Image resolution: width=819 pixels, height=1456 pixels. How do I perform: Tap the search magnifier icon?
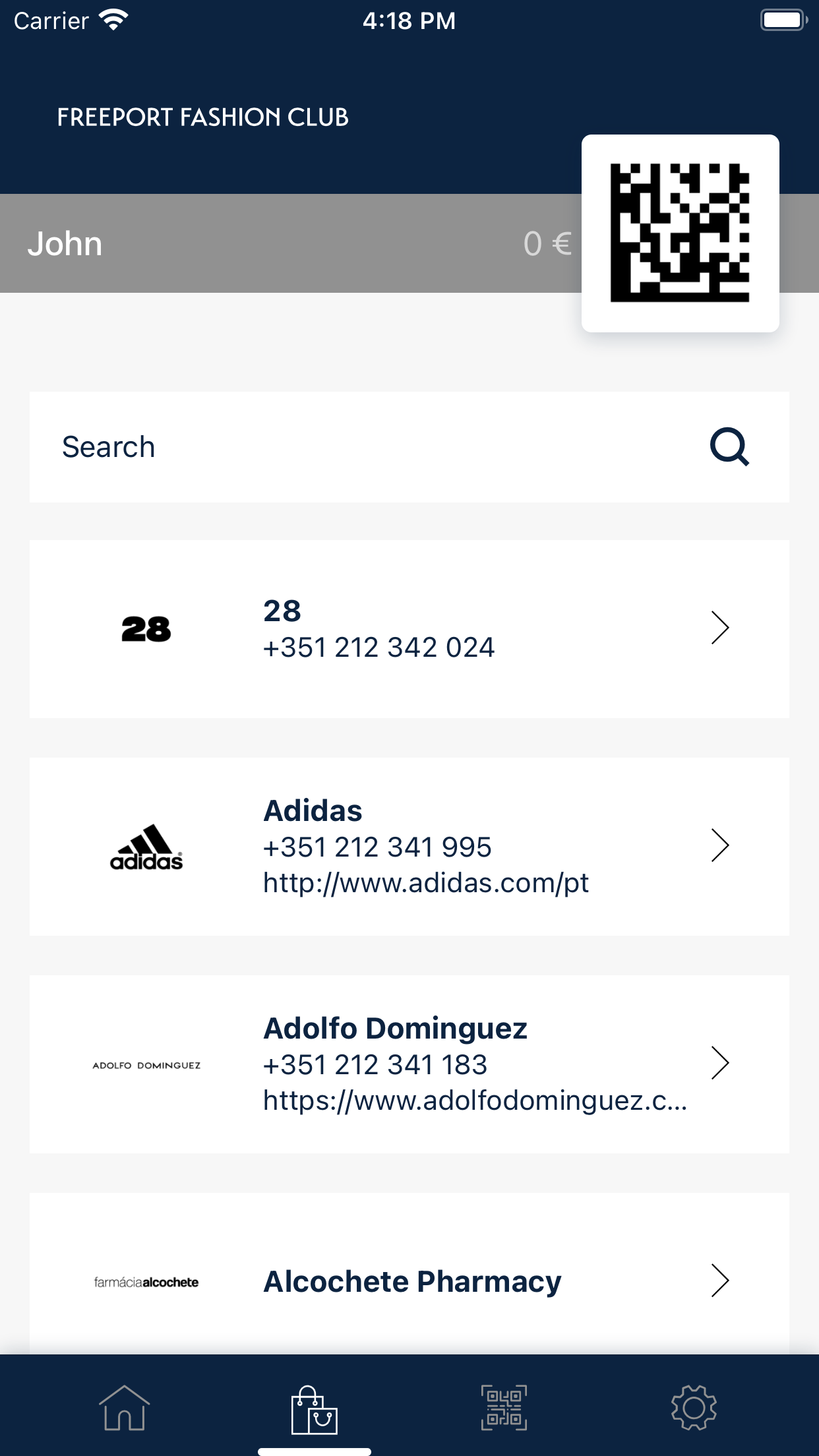[x=731, y=447]
